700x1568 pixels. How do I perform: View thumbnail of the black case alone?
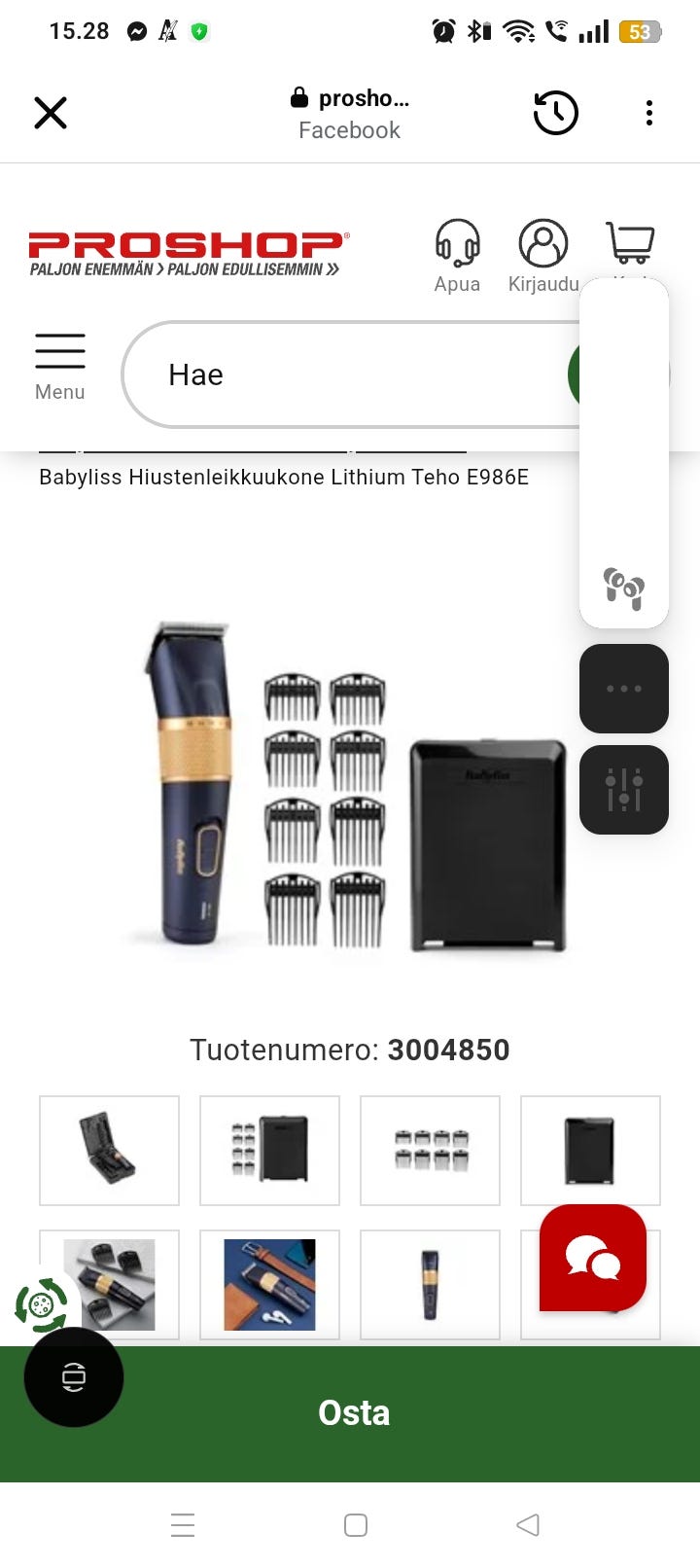click(590, 1150)
